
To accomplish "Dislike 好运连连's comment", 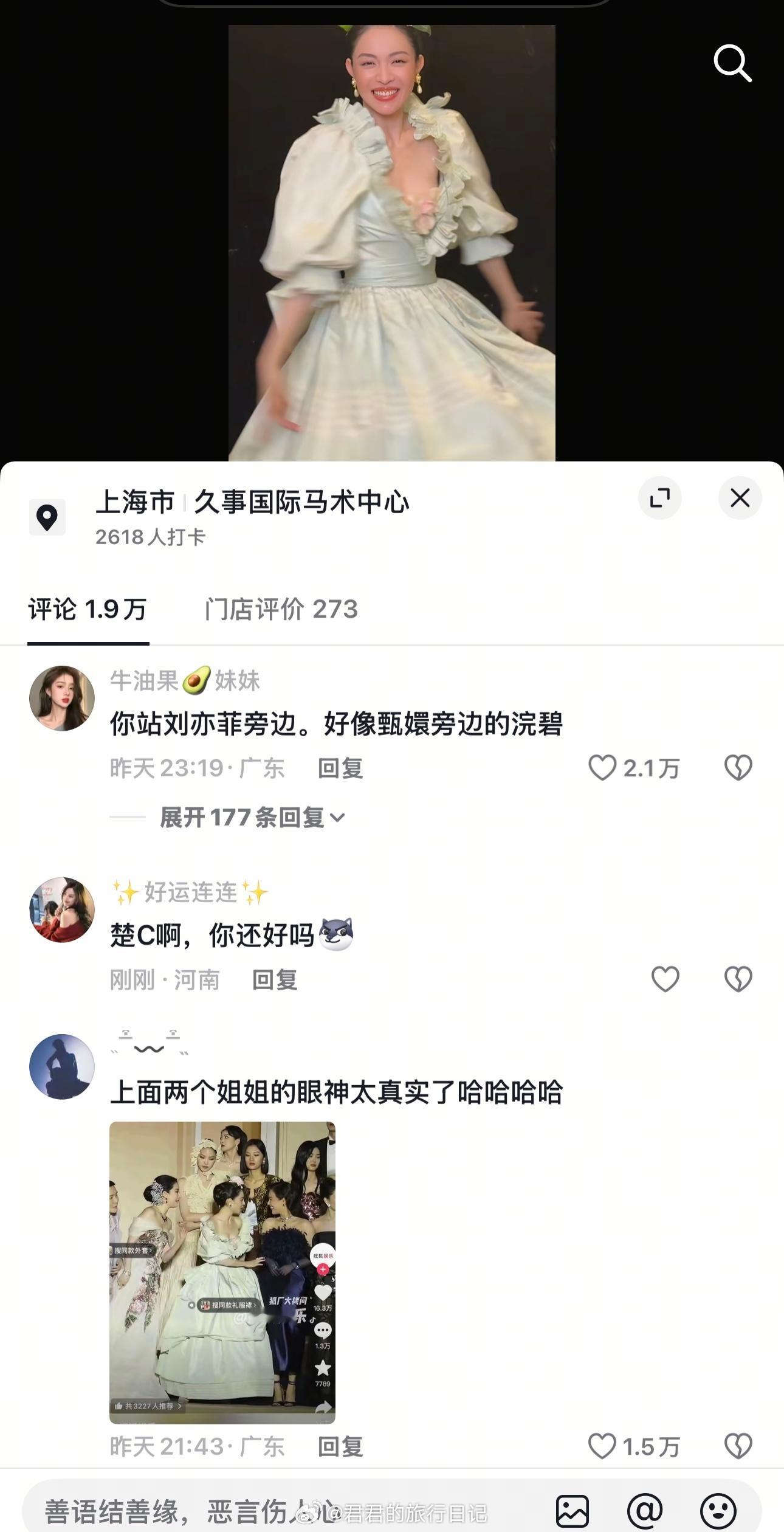I will pos(738,979).
